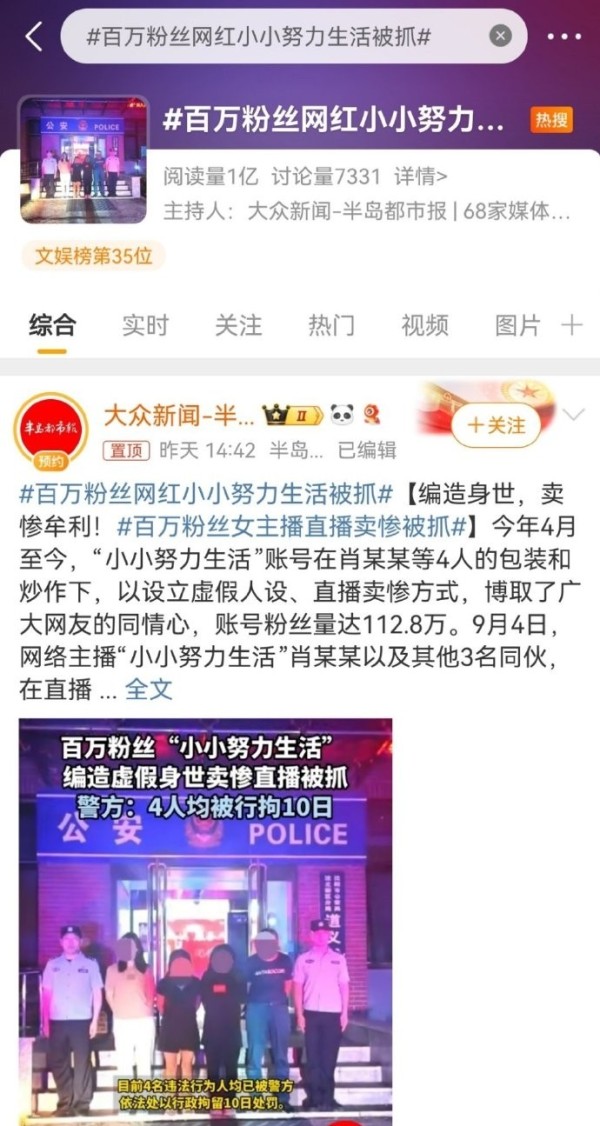Follow 大众新闻 with +关注 button
Screen dimensions: 600x1126
click(496, 426)
